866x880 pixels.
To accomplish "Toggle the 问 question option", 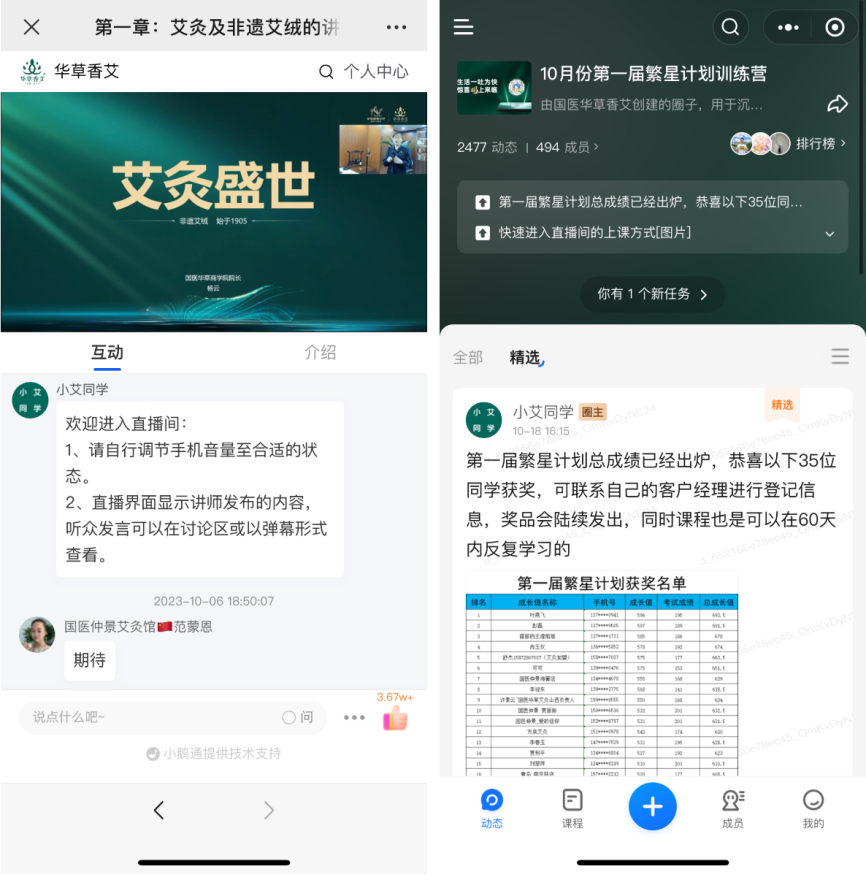I will pyautogui.click(x=298, y=717).
